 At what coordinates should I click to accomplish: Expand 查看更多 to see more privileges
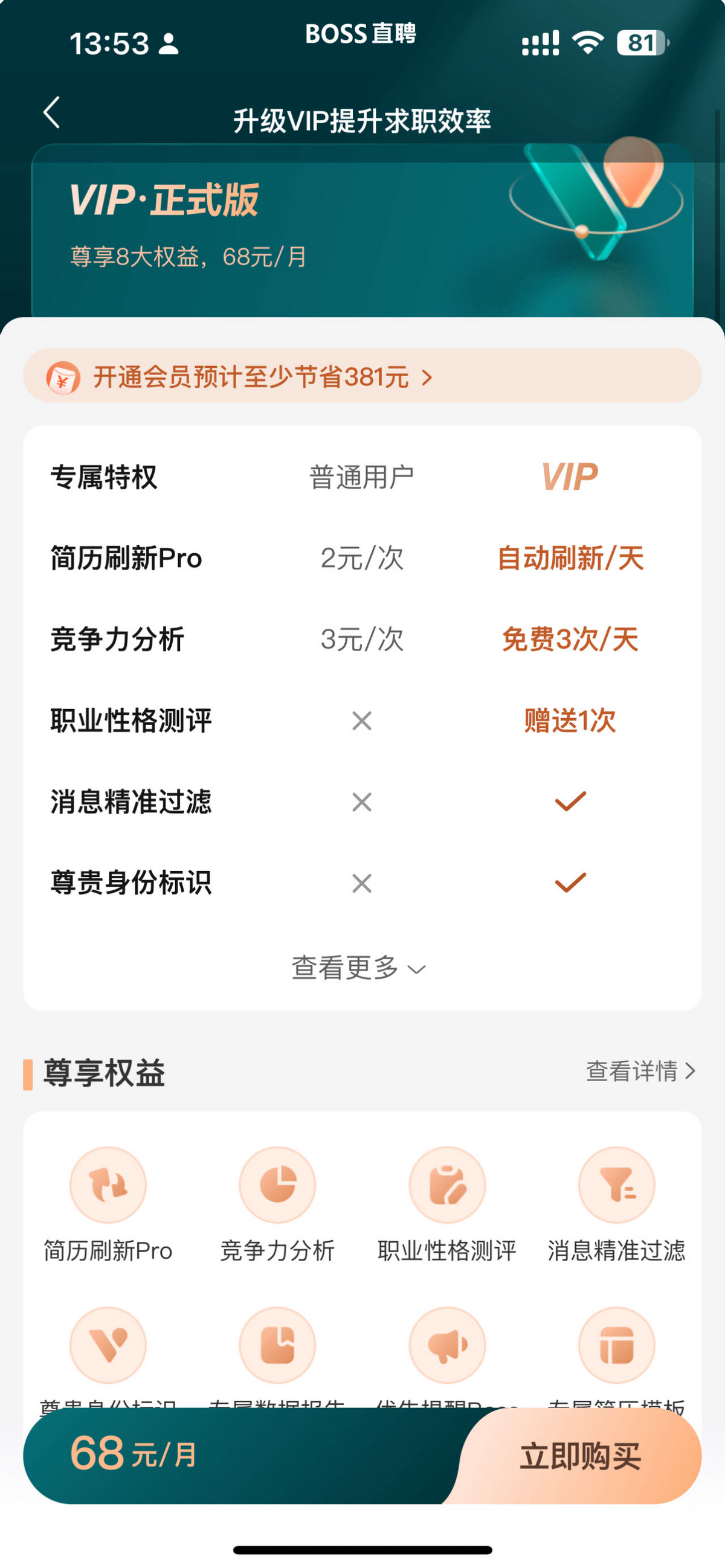pyautogui.click(x=358, y=968)
